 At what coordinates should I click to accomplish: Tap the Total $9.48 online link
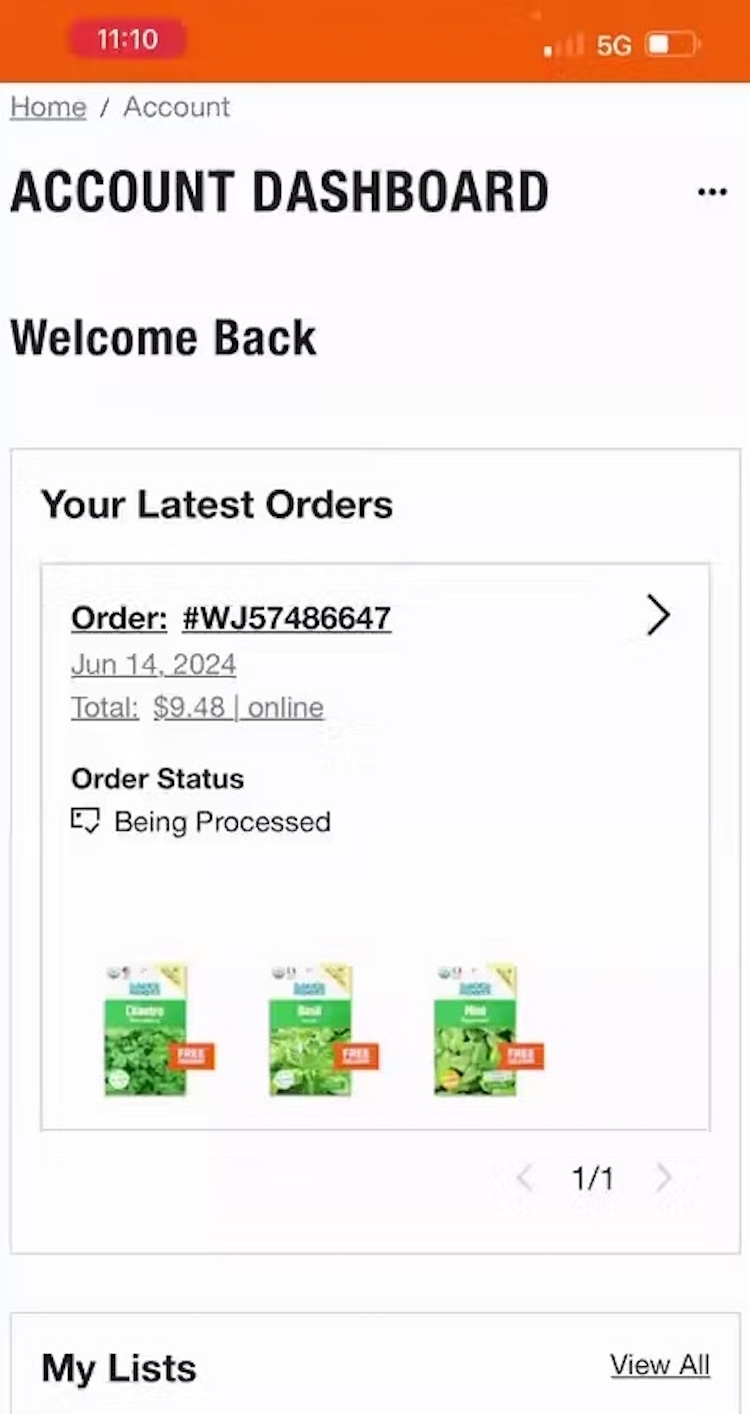pos(197,708)
